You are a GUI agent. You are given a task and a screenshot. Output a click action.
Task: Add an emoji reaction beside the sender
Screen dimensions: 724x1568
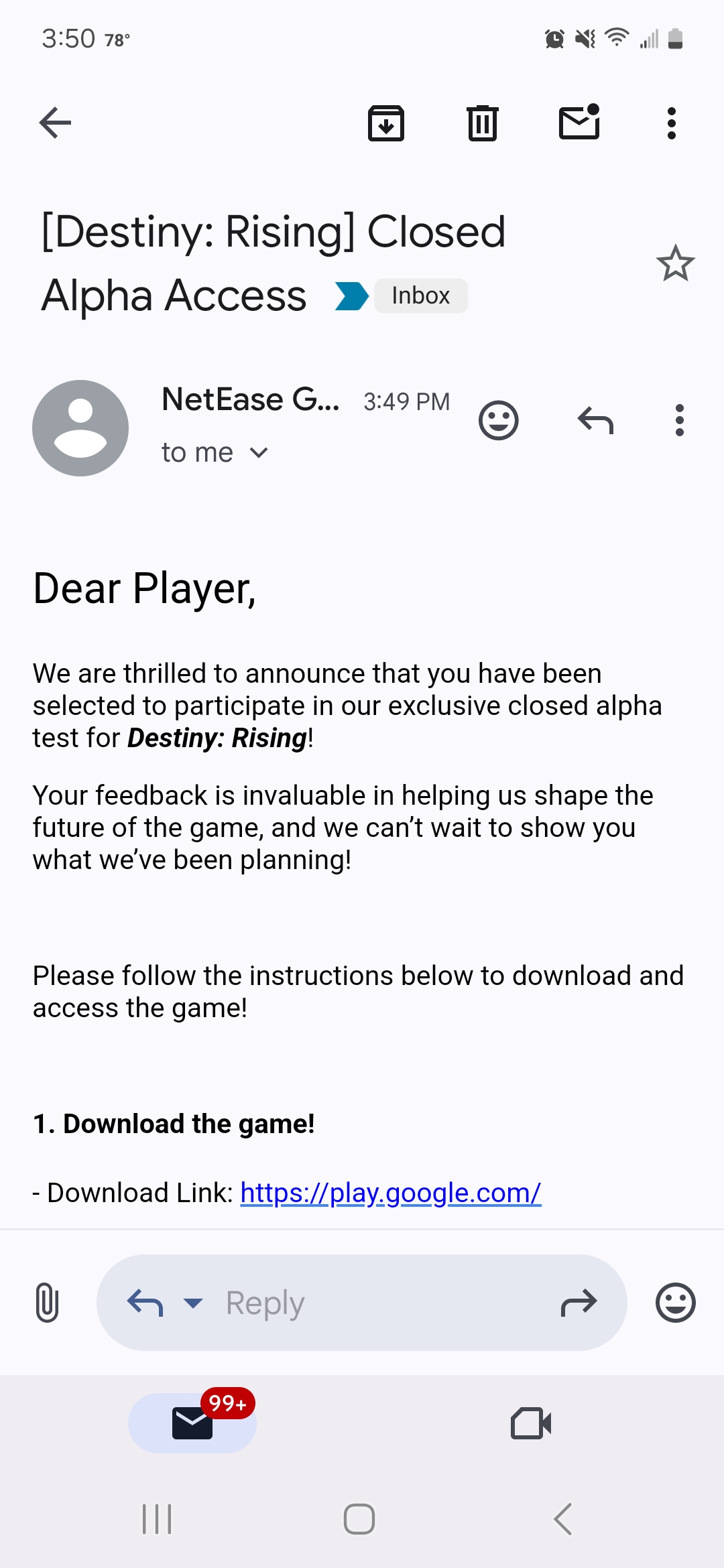click(x=498, y=421)
